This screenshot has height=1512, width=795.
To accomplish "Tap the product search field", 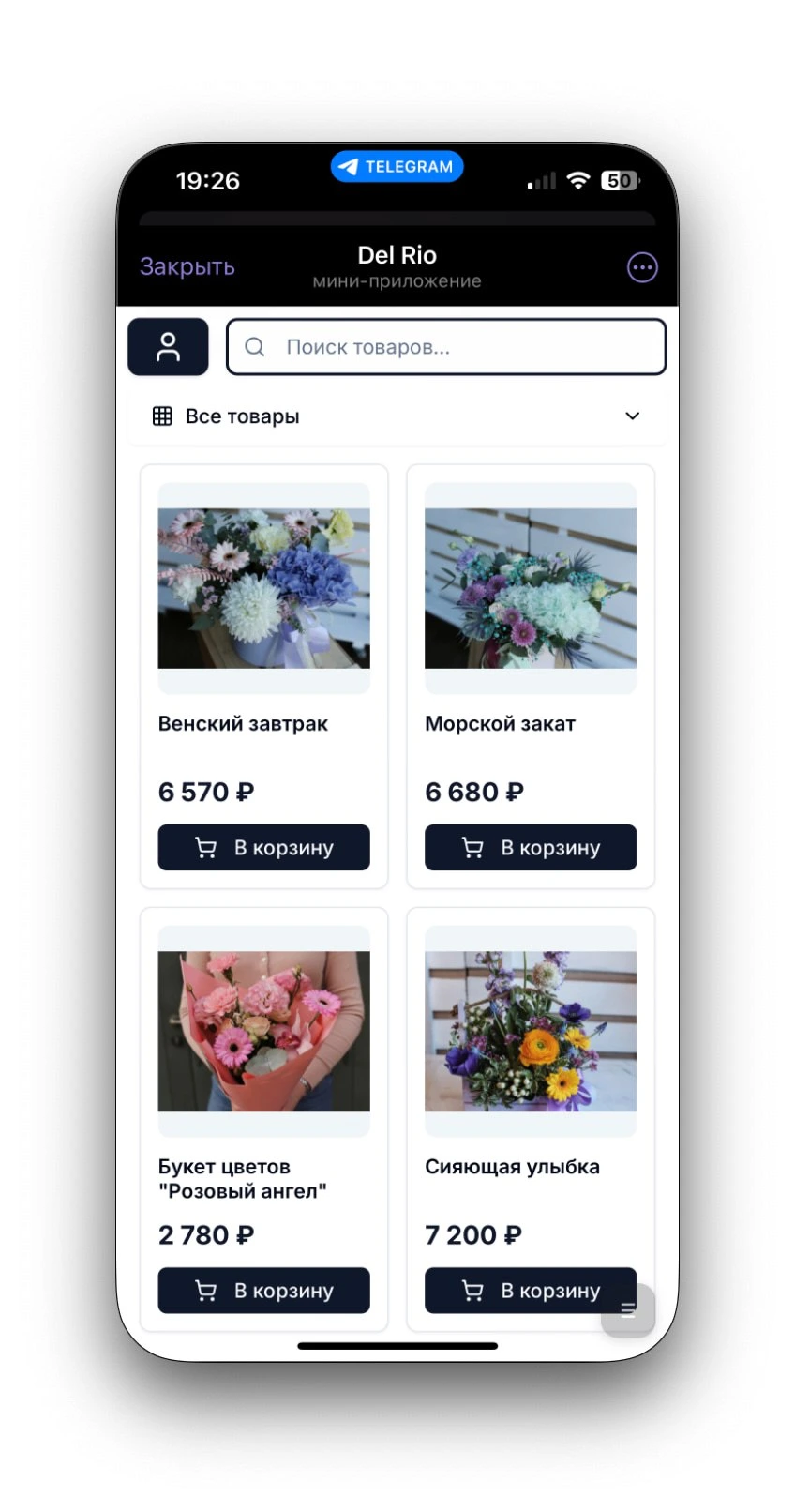I will click(446, 347).
